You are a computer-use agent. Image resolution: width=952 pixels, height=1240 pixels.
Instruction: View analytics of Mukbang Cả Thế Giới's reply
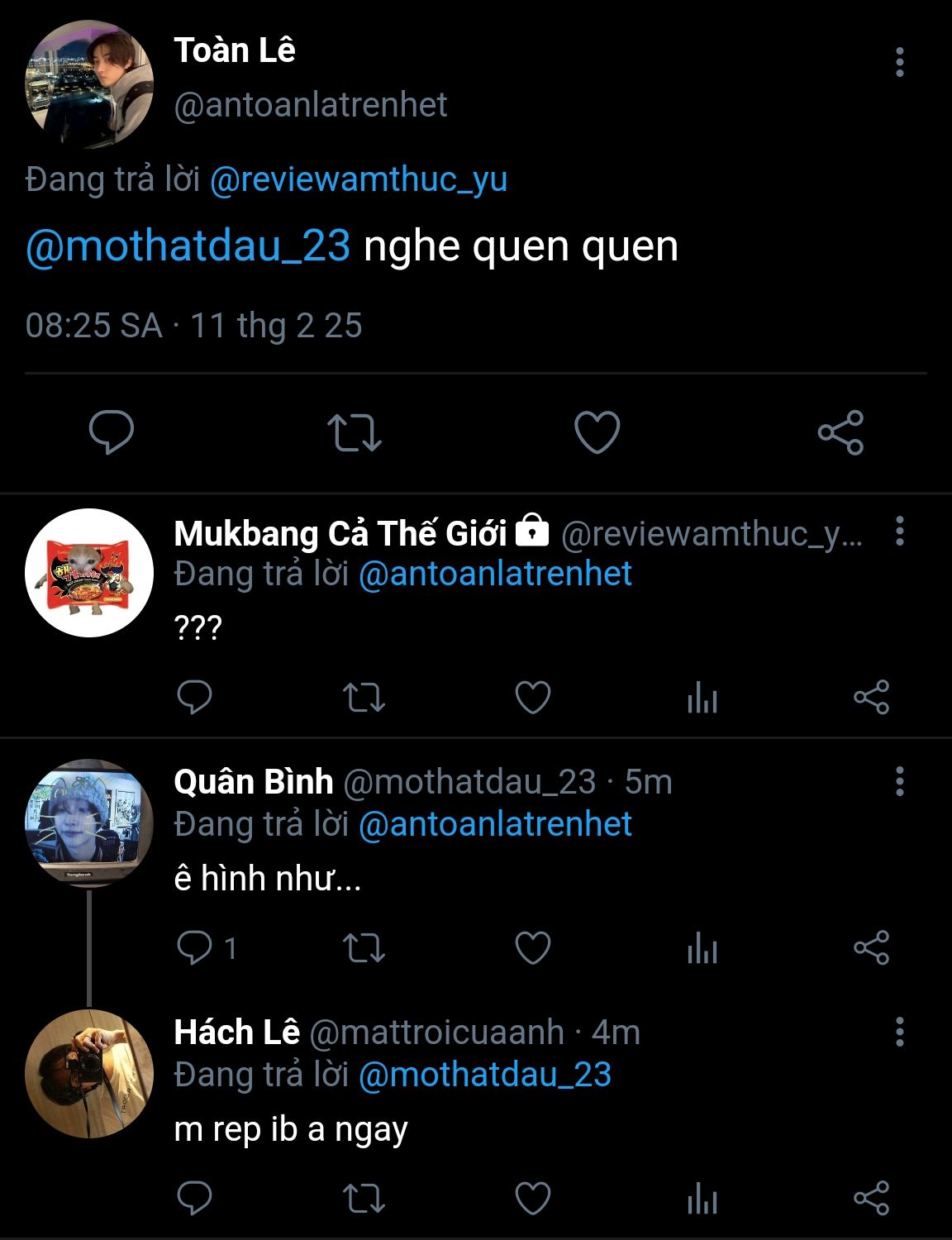[x=702, y=698]
